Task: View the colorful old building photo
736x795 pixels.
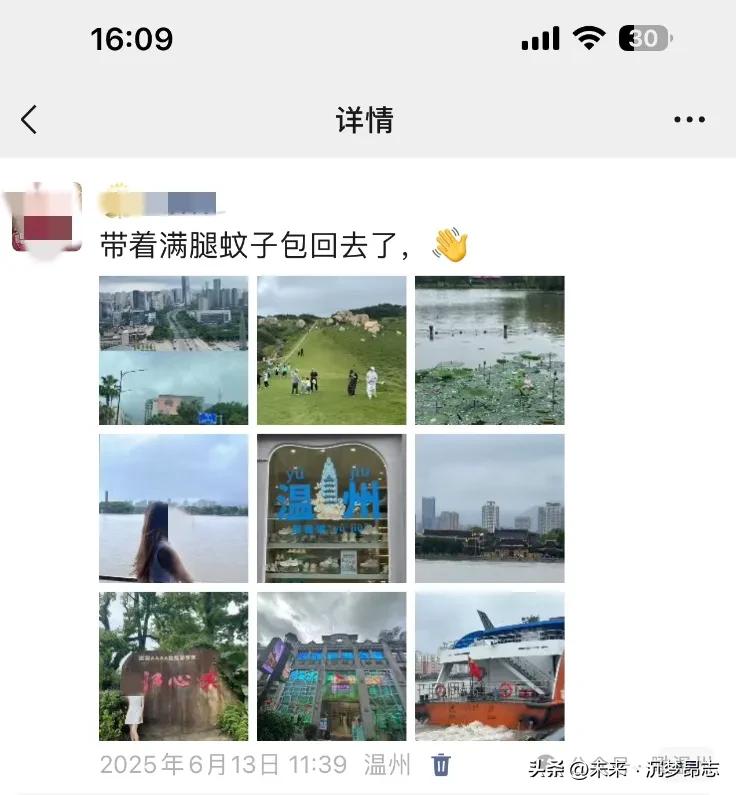Action: point(331,666)
